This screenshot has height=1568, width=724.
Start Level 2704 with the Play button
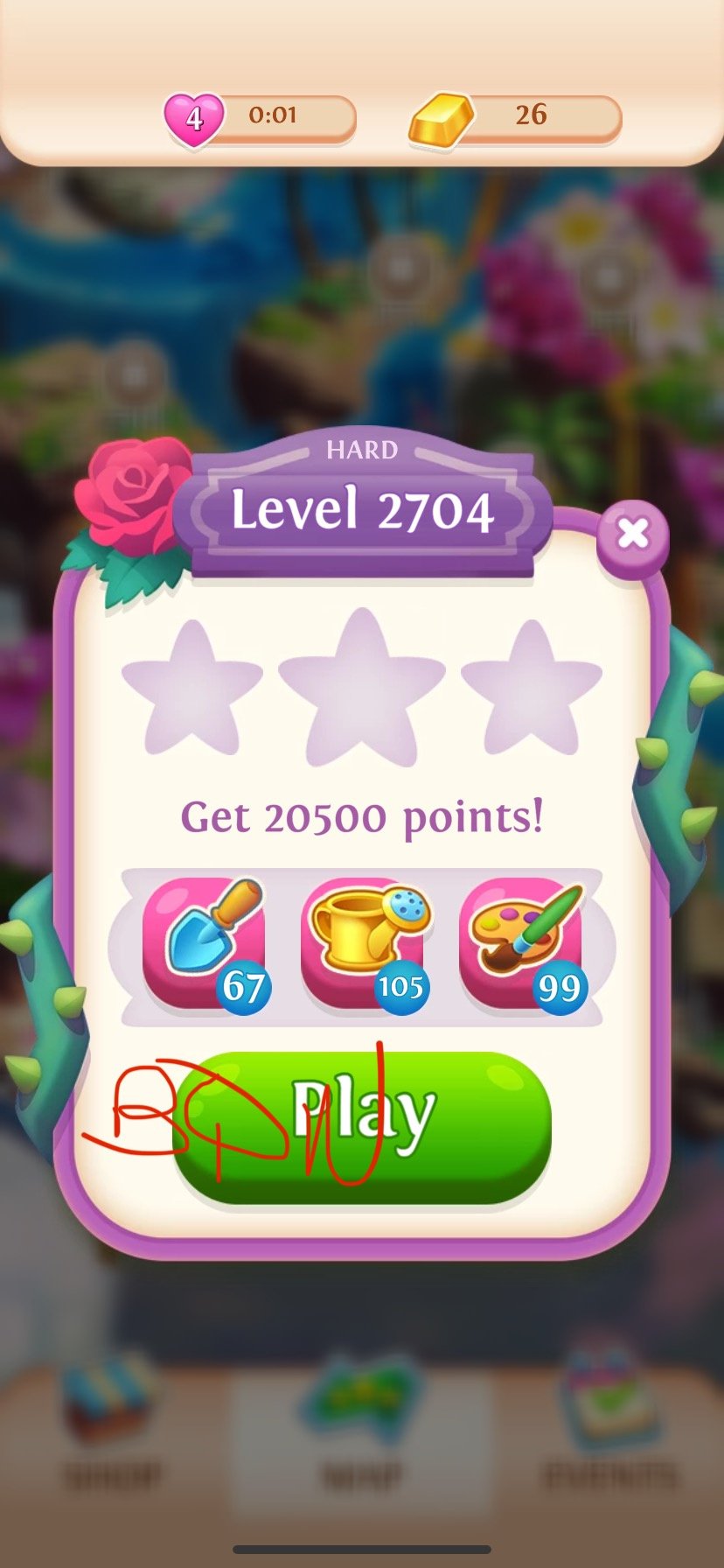pyautogui.click(x=363, y=1125)
